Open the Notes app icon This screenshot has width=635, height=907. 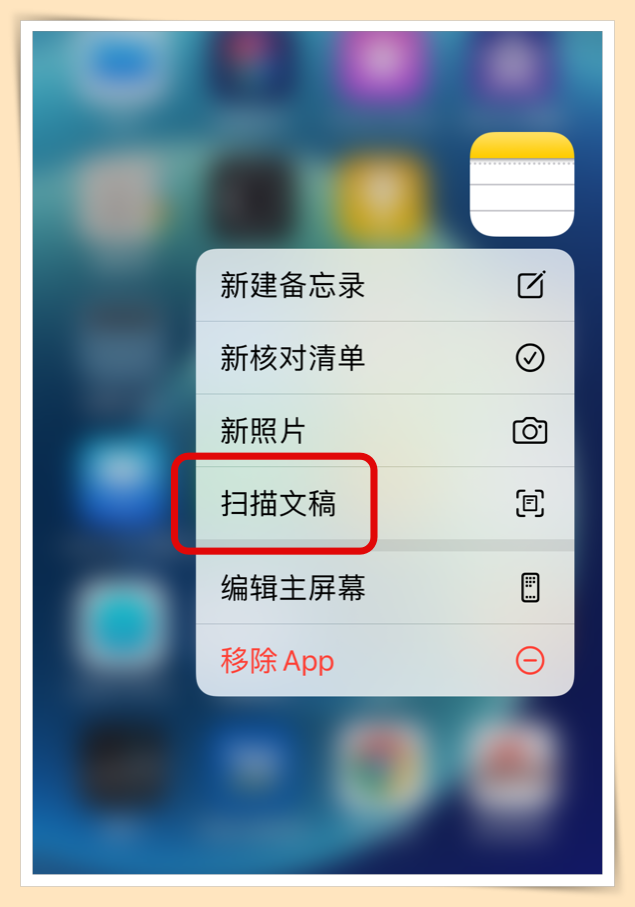[x=522, y=184]
